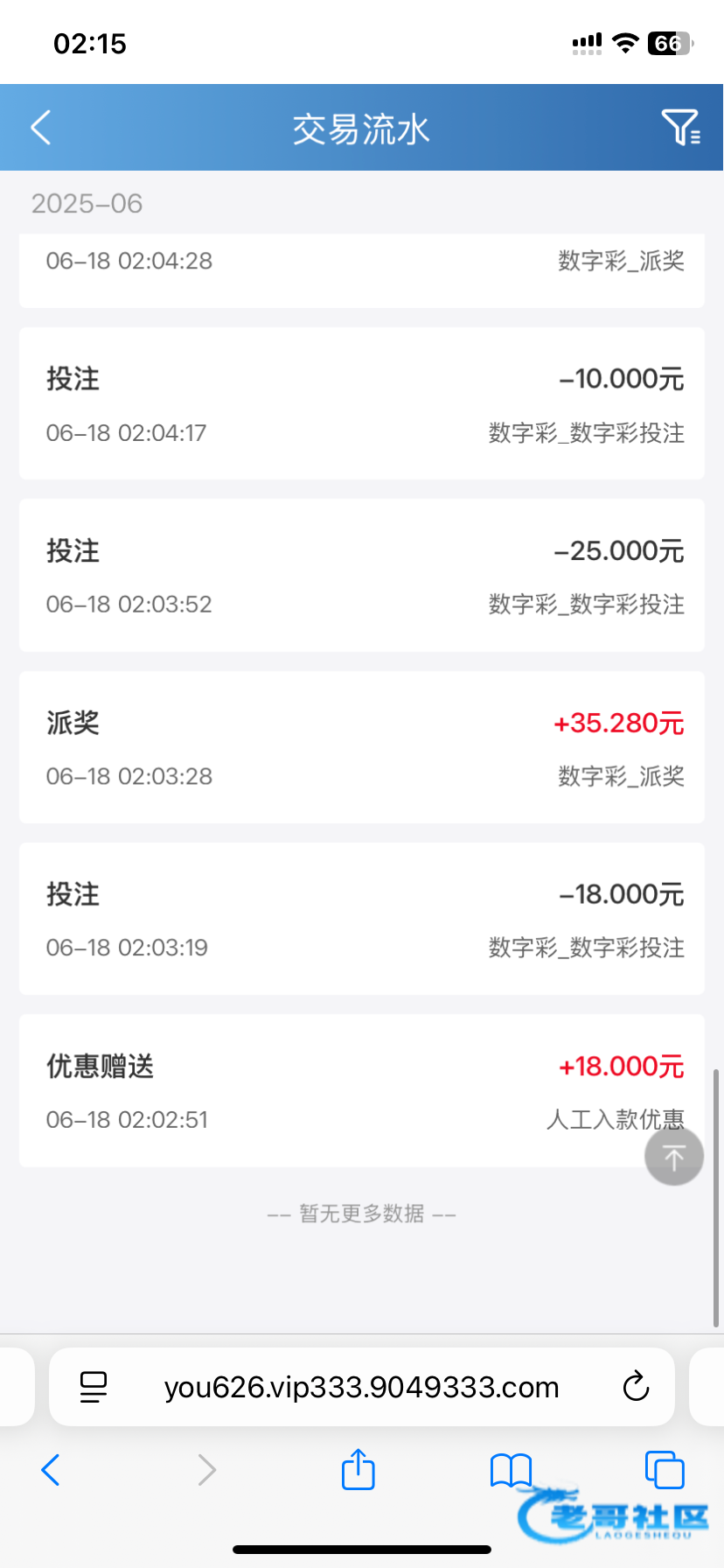Tap the you626.vip333.9049333.com address bar
Screen dimensions: 724x1568
click(361, 1387)
